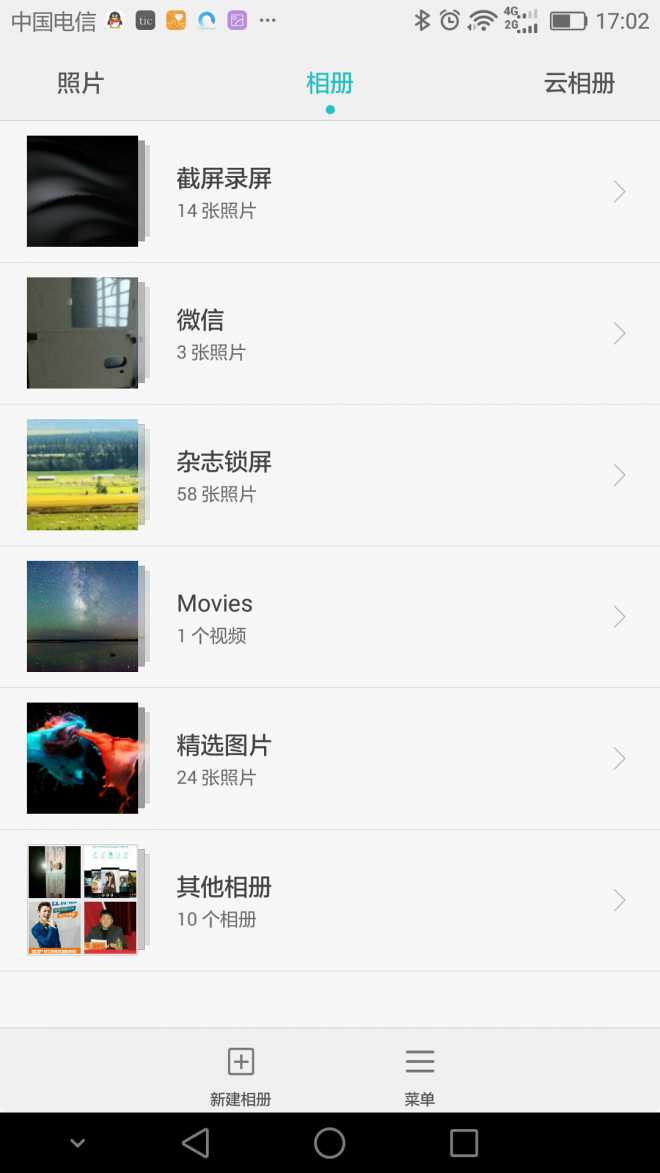The height and width of the screenshot is (1173, 660).
Task: Switch to the 照片 tab
Action: pos(80,84)
